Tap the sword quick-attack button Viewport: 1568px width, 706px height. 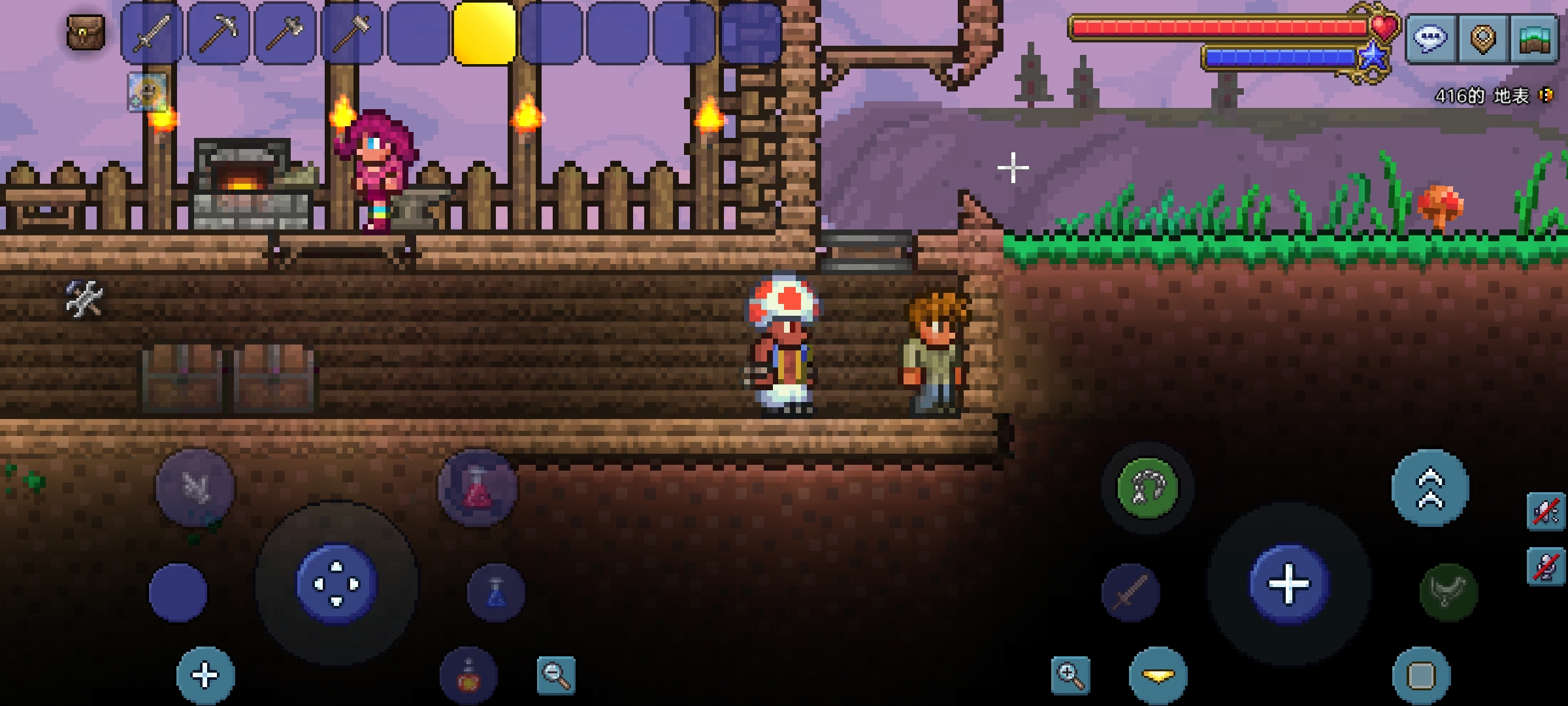(x=1130, y=592)
